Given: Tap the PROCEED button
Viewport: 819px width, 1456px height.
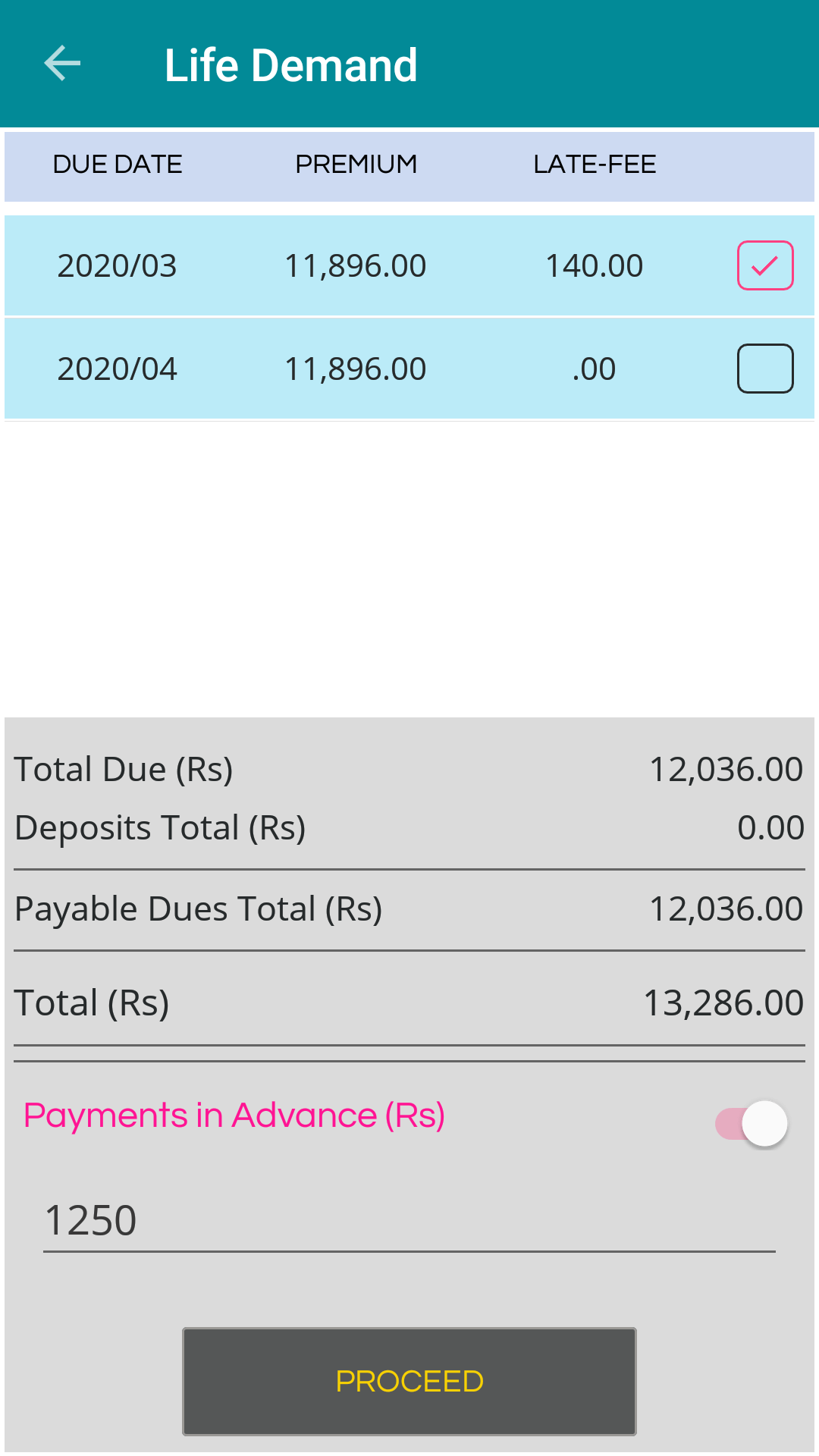Looking at the screenshot, I should [409, 1382].
